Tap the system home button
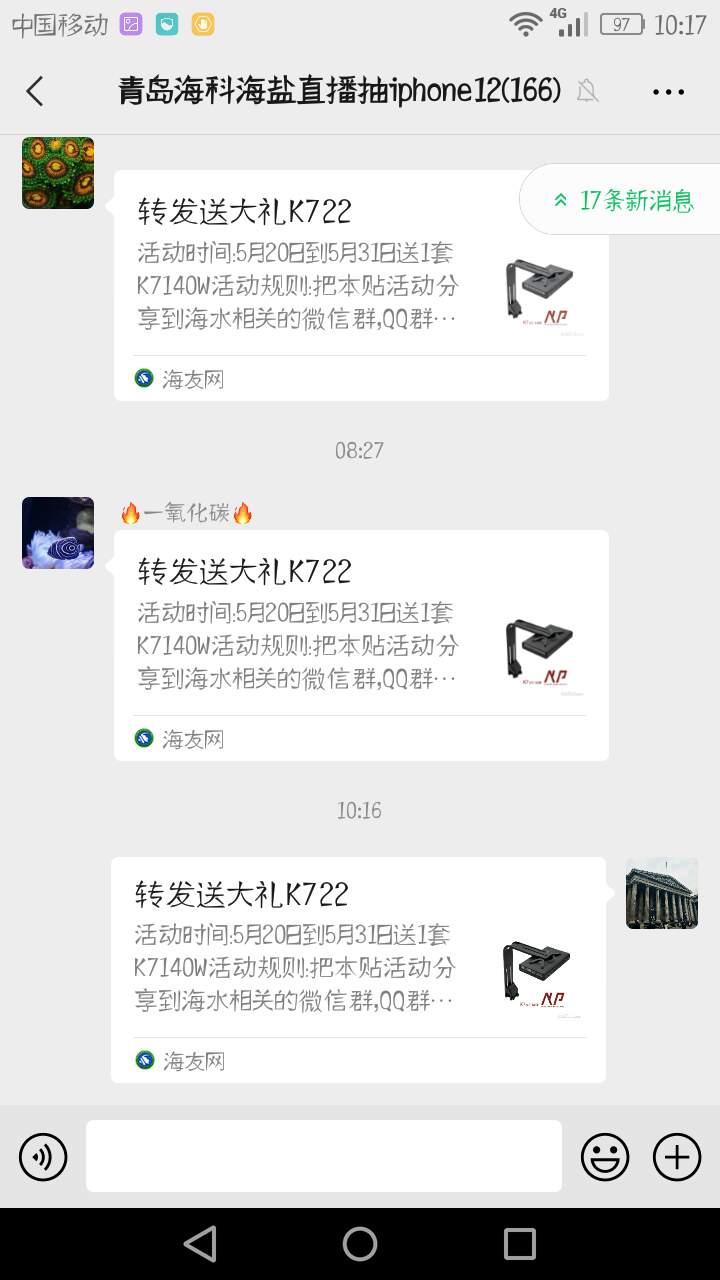The height and width of the screenshot is (1280, 720). tap(360, 1244)
